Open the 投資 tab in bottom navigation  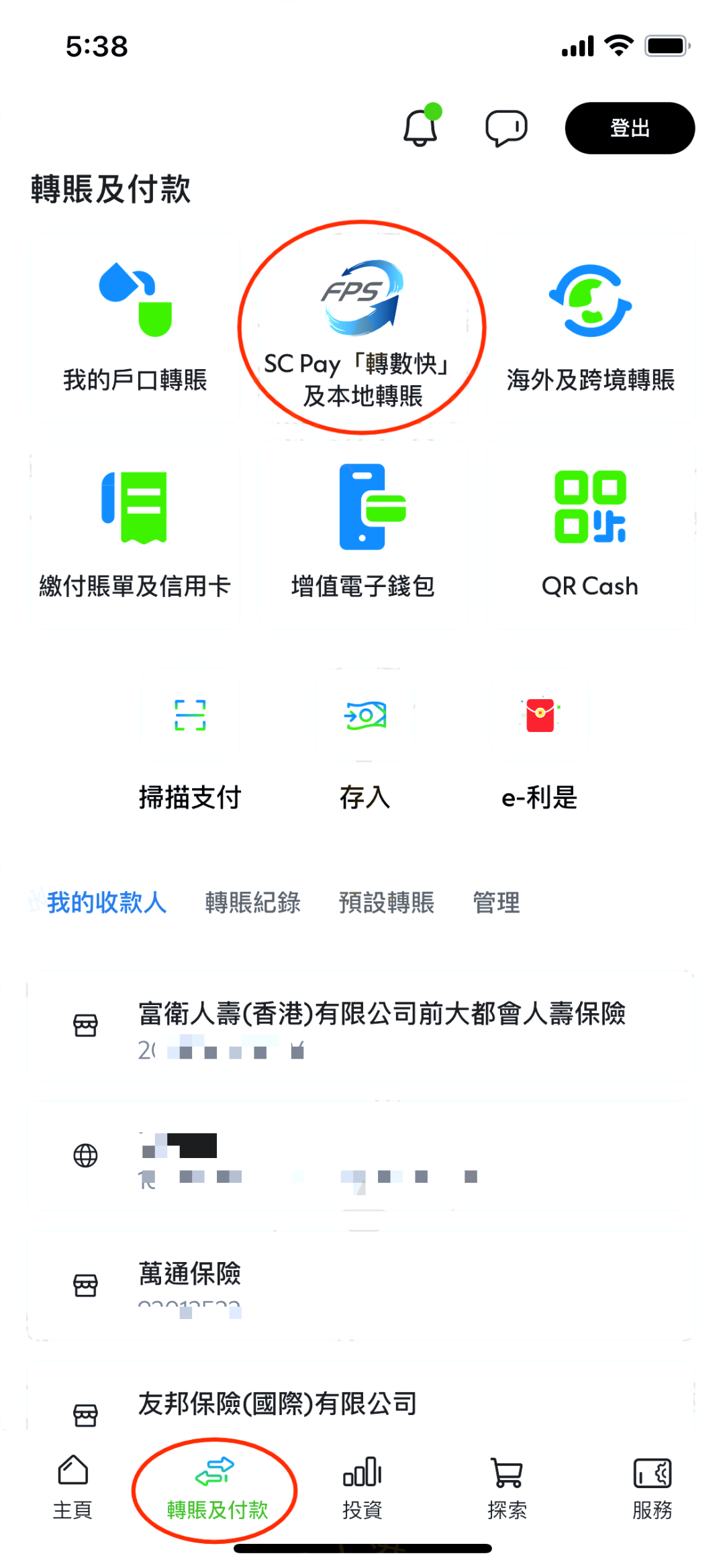[x=362, y=1487]
